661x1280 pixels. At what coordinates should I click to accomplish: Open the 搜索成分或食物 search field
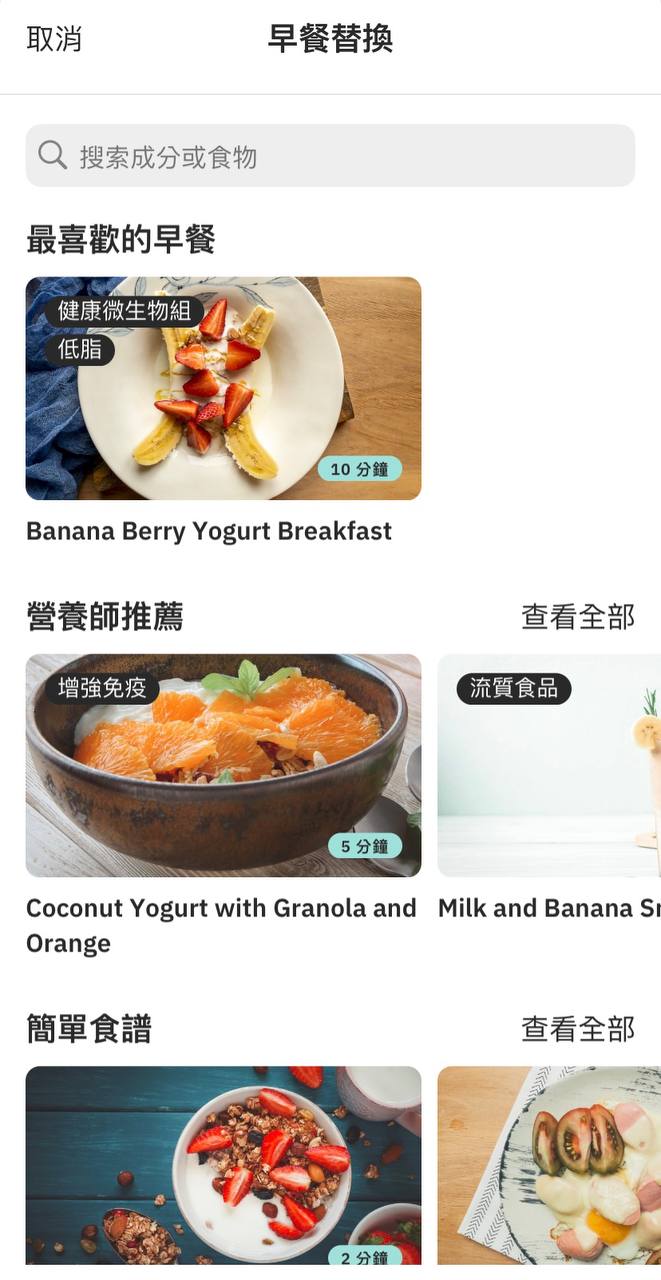[x=330, y=156]
